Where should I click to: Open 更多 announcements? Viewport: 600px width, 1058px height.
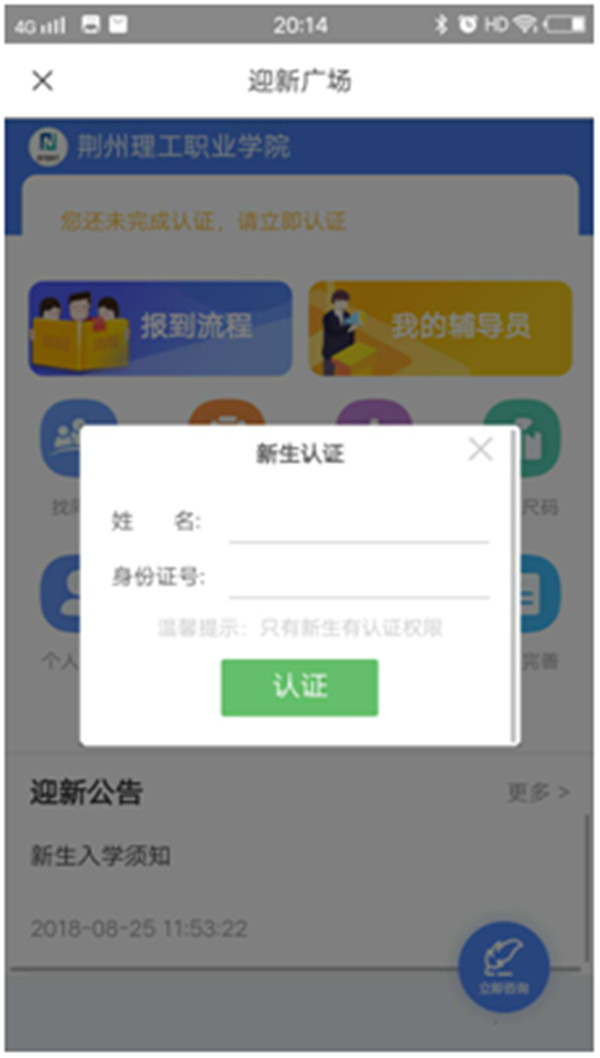(x=539, y=791)
